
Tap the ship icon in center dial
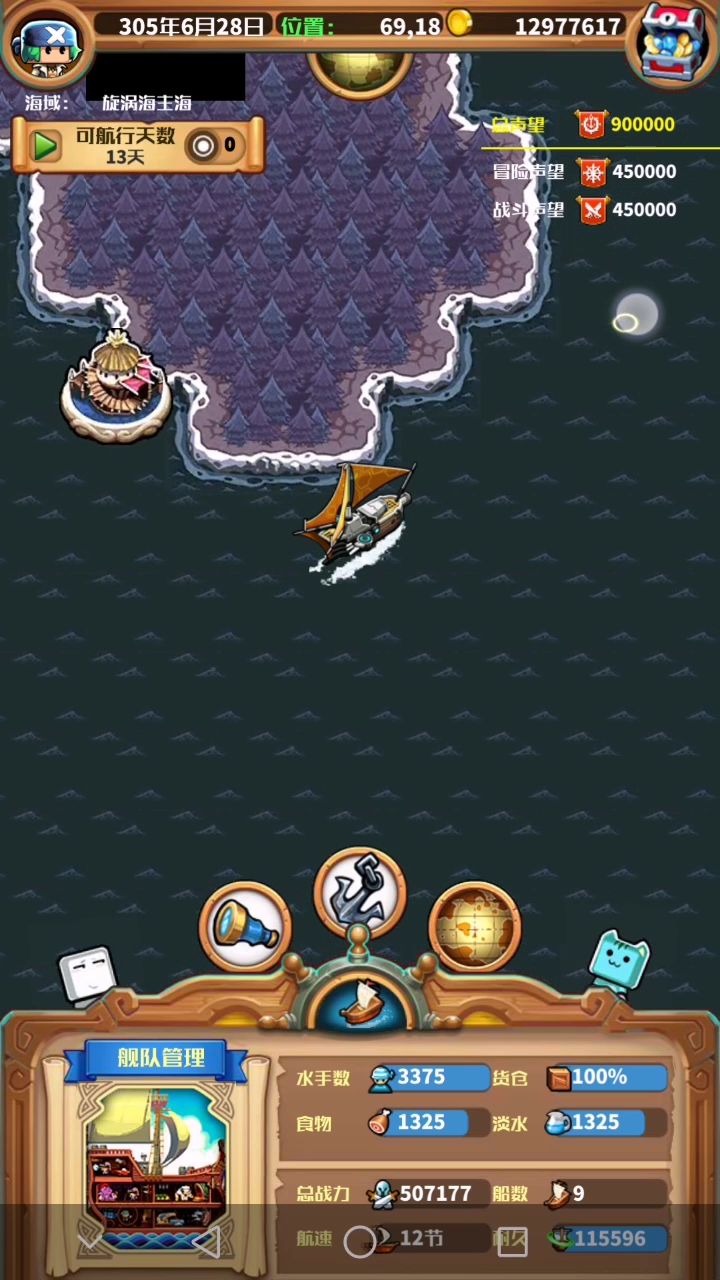(360, 1003)
